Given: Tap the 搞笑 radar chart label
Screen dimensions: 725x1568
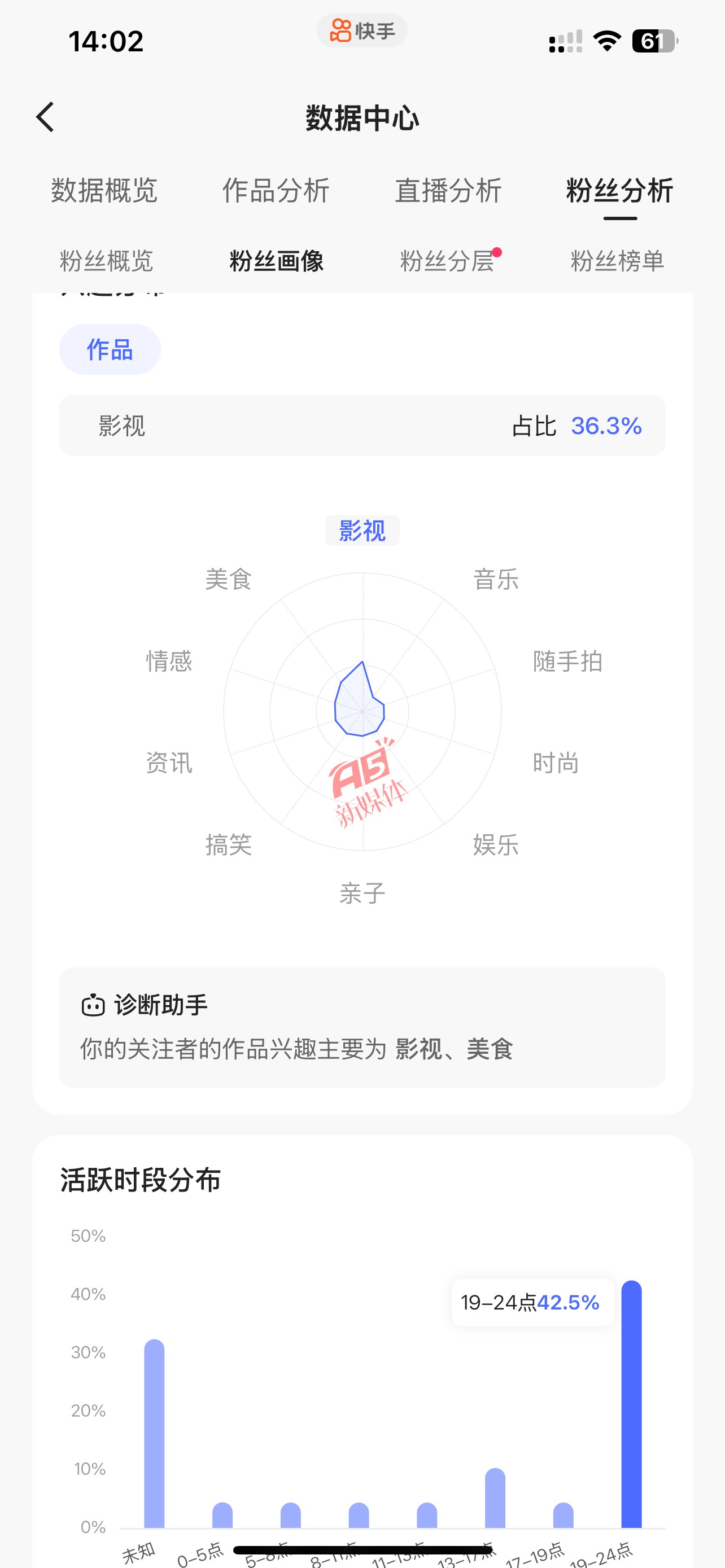Looking at the screenshot, I should (228, 845).
